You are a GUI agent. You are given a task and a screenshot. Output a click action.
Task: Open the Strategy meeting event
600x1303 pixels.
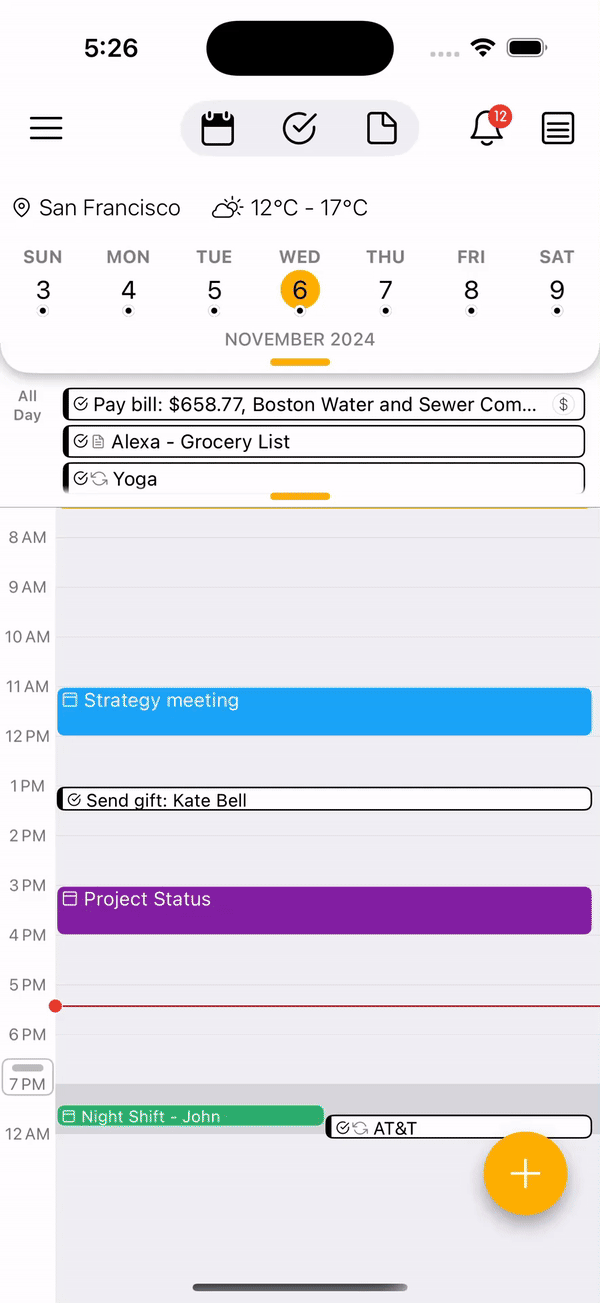point(323,711)
